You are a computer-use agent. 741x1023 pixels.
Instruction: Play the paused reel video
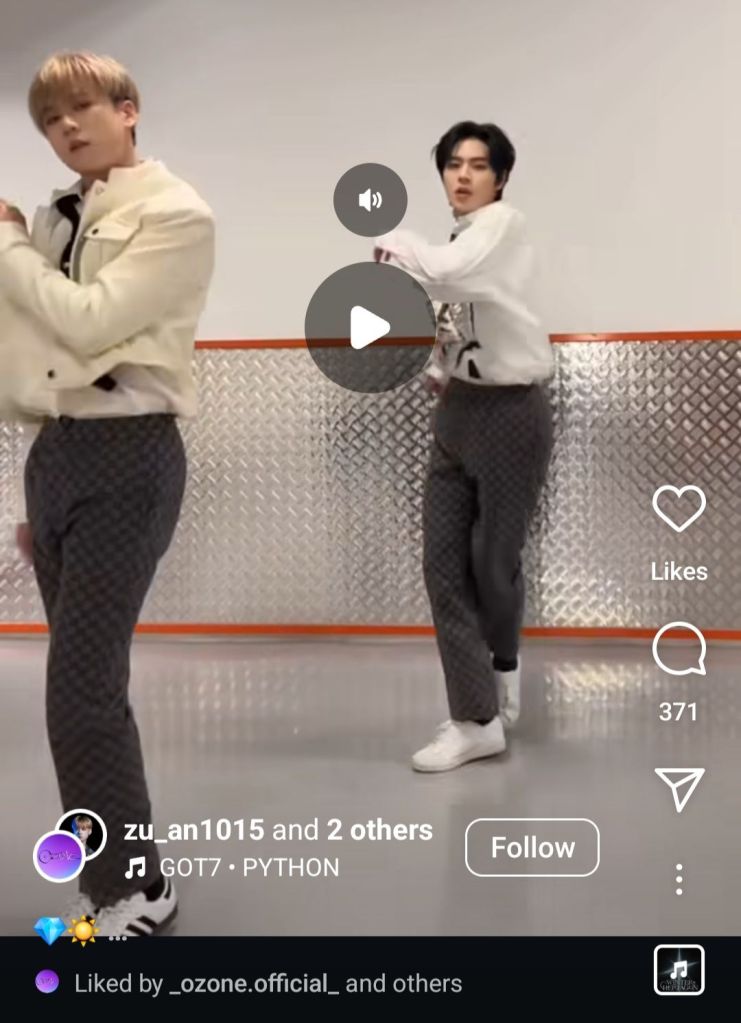[x=369, y=327]
